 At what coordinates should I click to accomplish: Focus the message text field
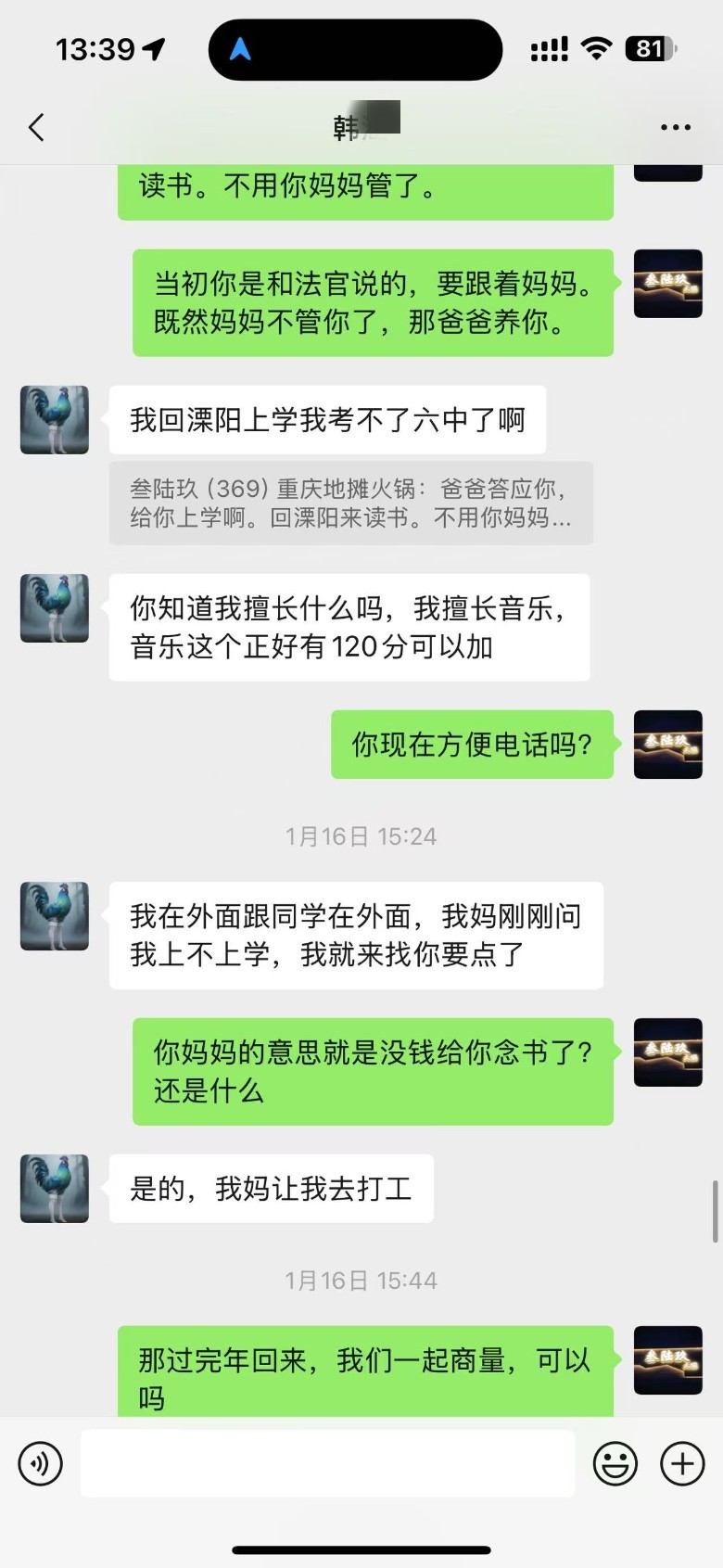[x=327, y=1463]
